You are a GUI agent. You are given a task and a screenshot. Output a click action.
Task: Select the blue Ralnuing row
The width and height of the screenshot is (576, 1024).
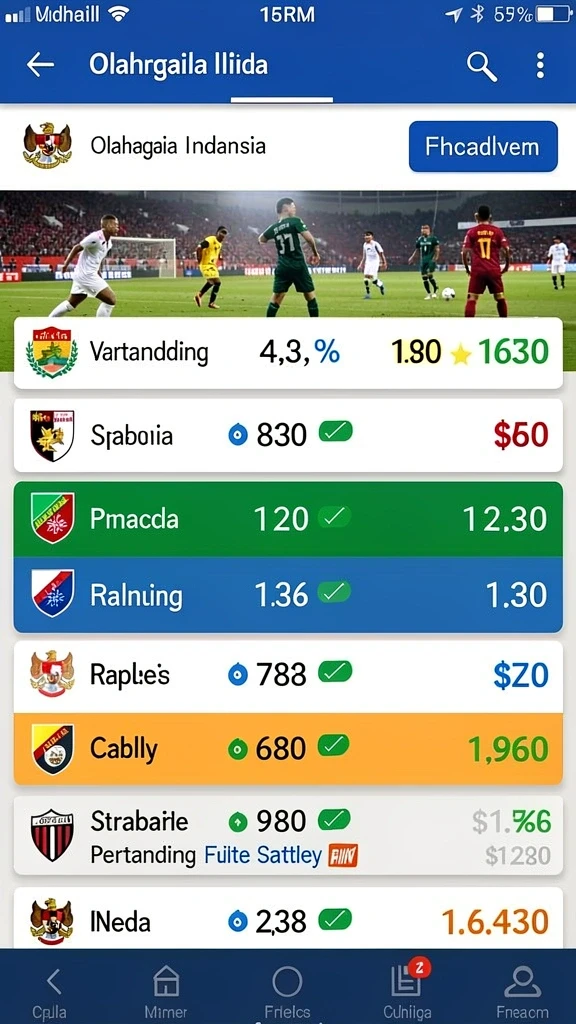point(288,595)
